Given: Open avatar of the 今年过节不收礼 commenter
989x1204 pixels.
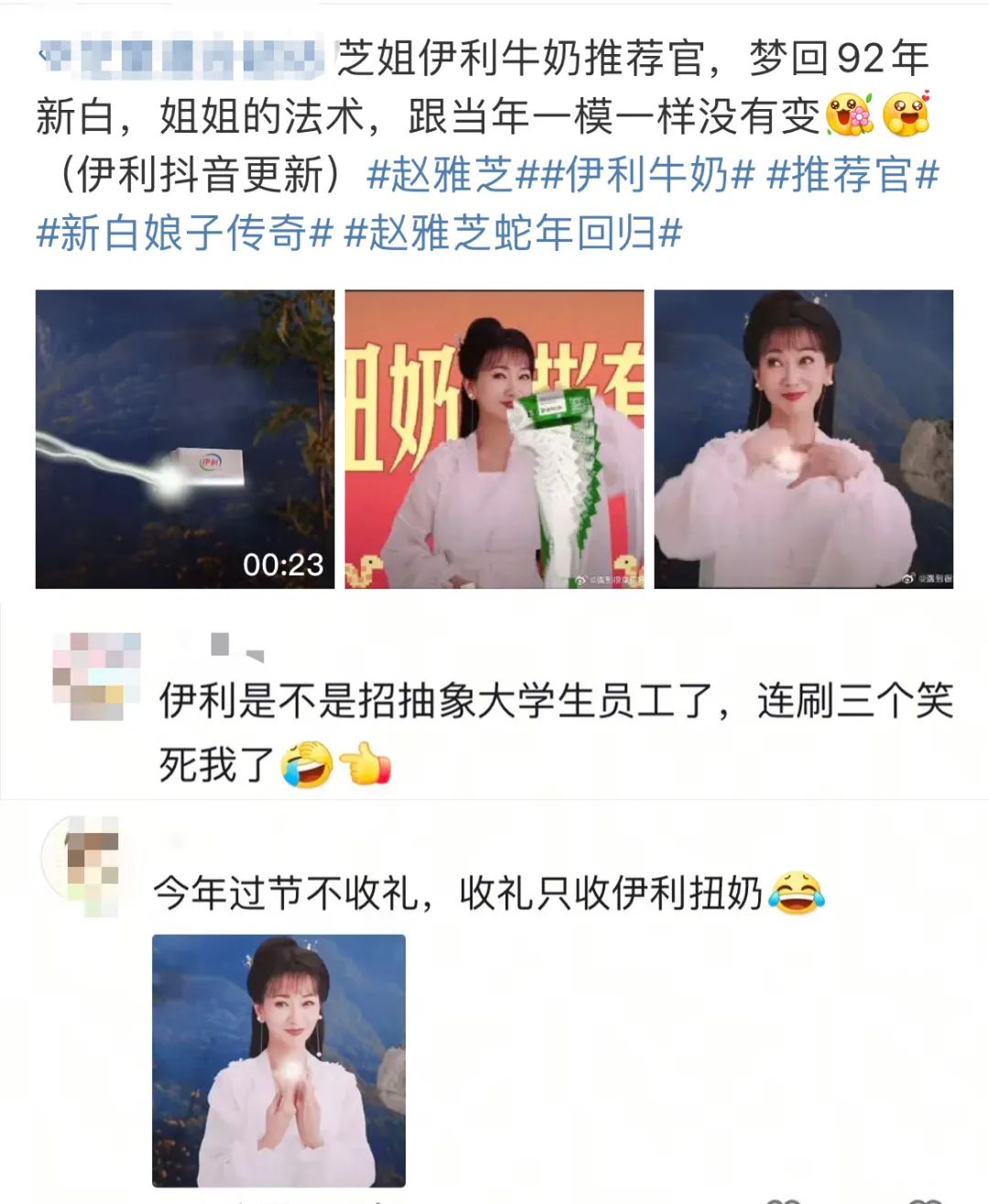Looking at the screenshot, I should coord(82,866).
